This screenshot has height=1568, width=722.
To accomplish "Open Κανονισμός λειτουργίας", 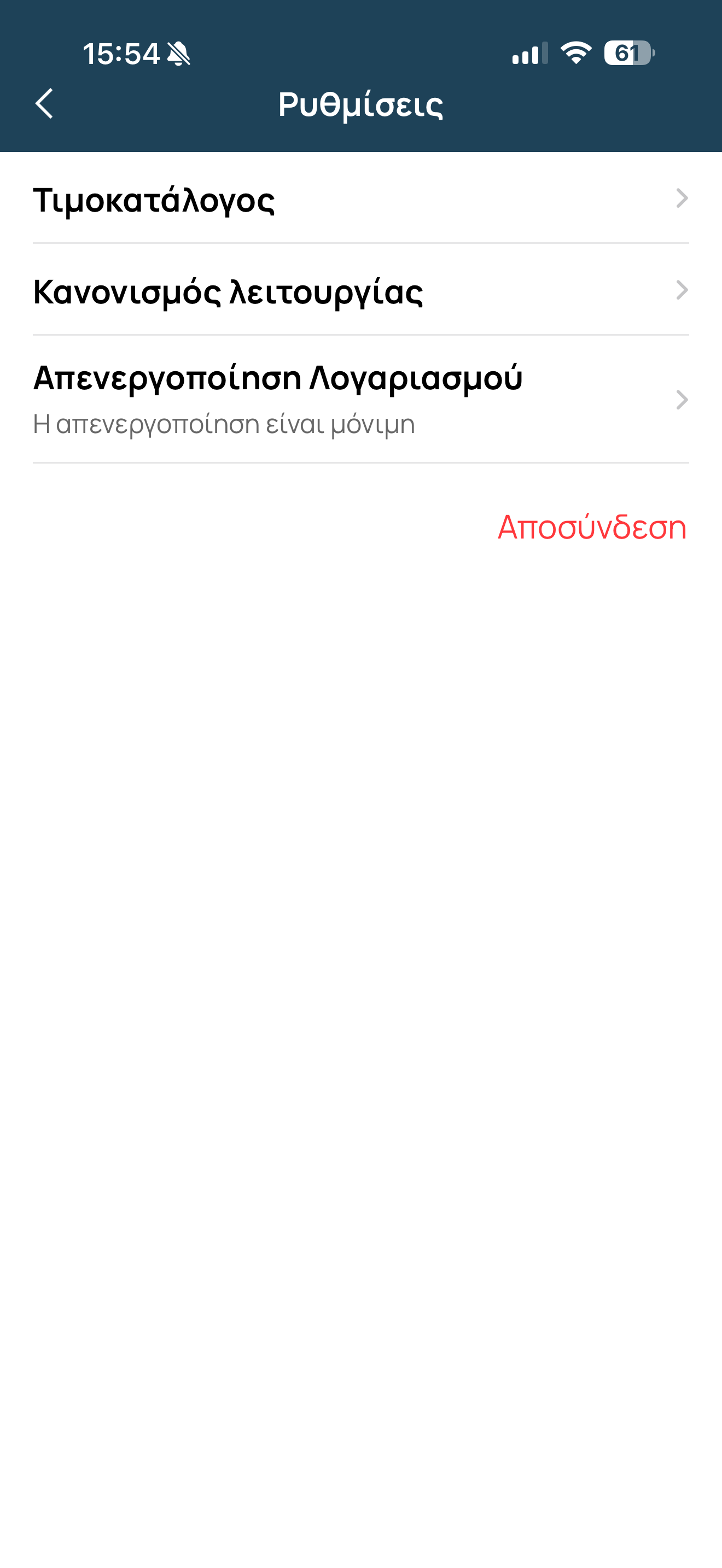I will 360,291.
